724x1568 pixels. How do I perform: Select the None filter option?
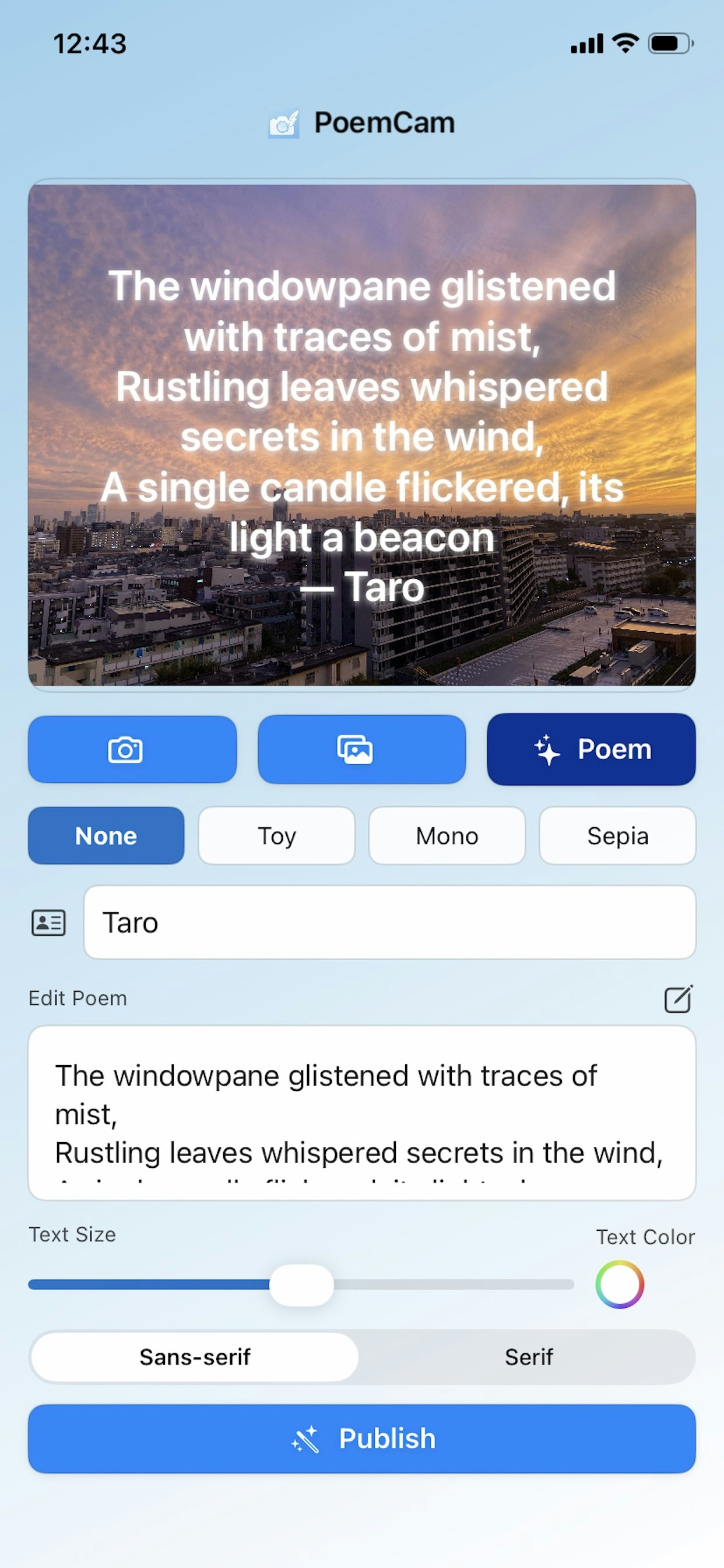tap(106, 836)
